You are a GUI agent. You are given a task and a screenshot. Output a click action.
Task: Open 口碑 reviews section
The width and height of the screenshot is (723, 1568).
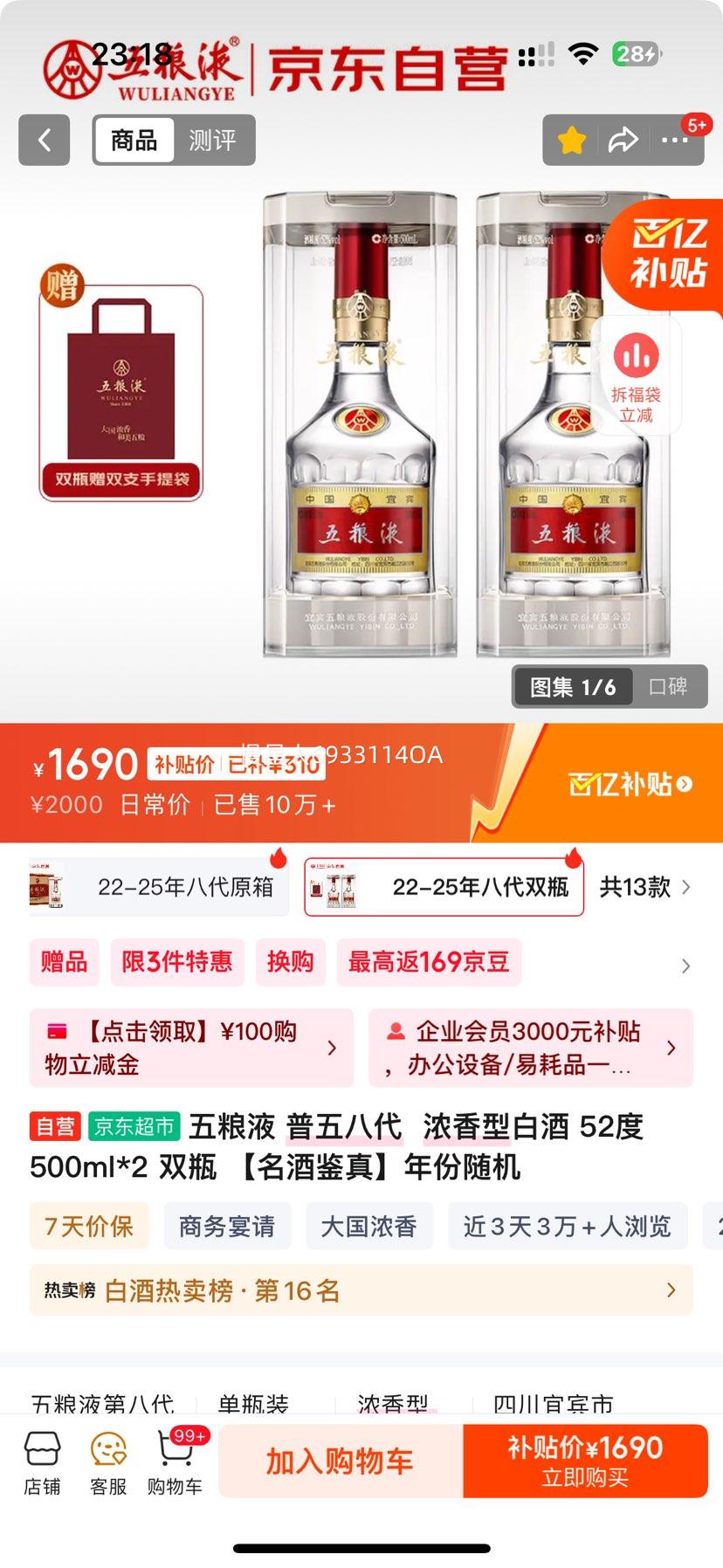670,687
